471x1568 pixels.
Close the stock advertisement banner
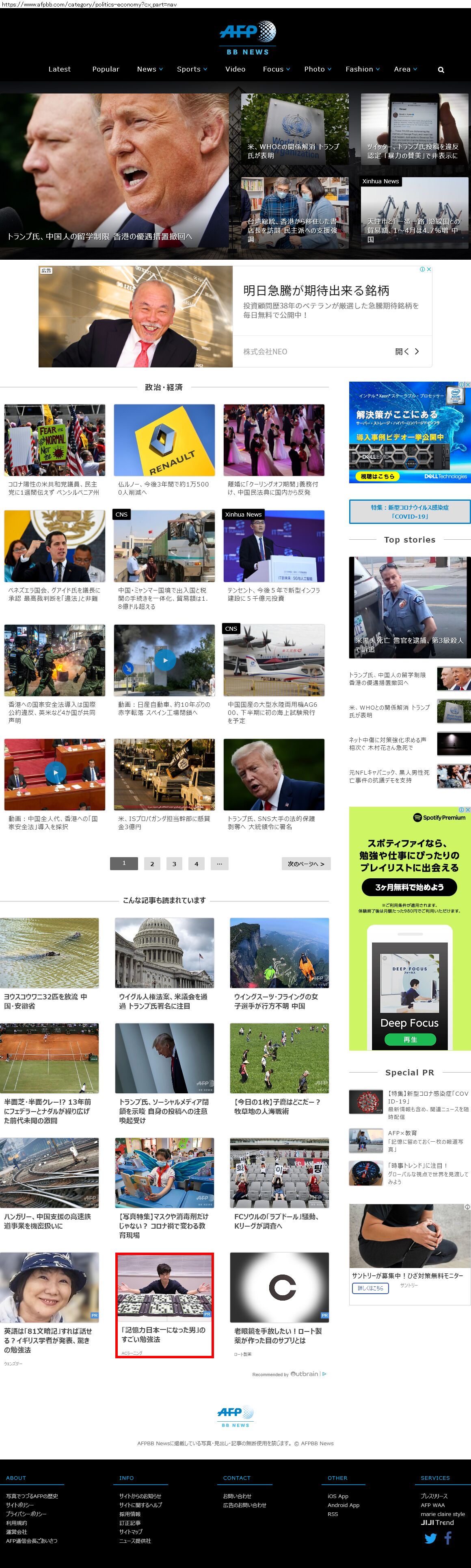pyautogui.click(x=428, y=269)
